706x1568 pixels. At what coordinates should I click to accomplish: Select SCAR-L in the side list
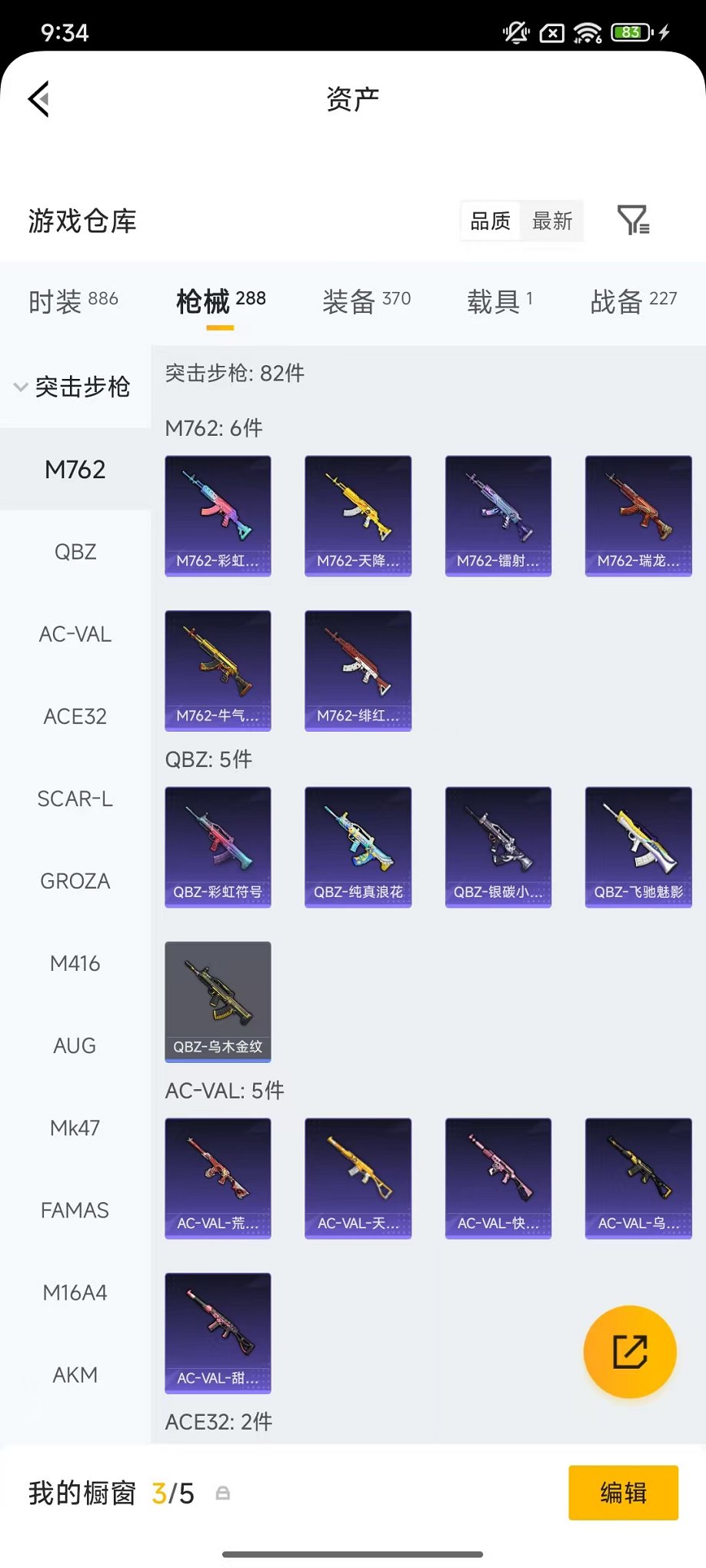pyautogui.click(x=75, y=799)
